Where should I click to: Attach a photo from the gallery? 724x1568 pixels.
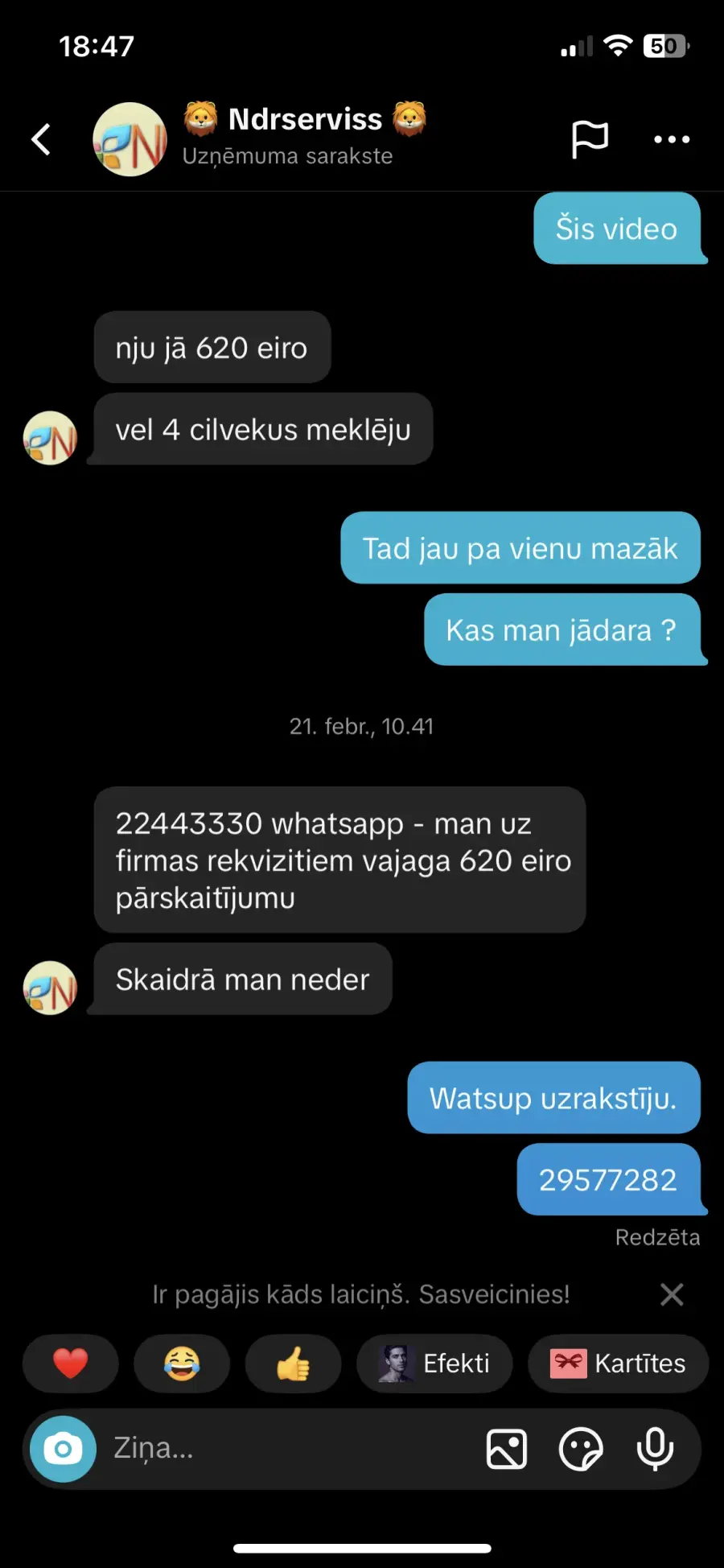(507, 1449)
